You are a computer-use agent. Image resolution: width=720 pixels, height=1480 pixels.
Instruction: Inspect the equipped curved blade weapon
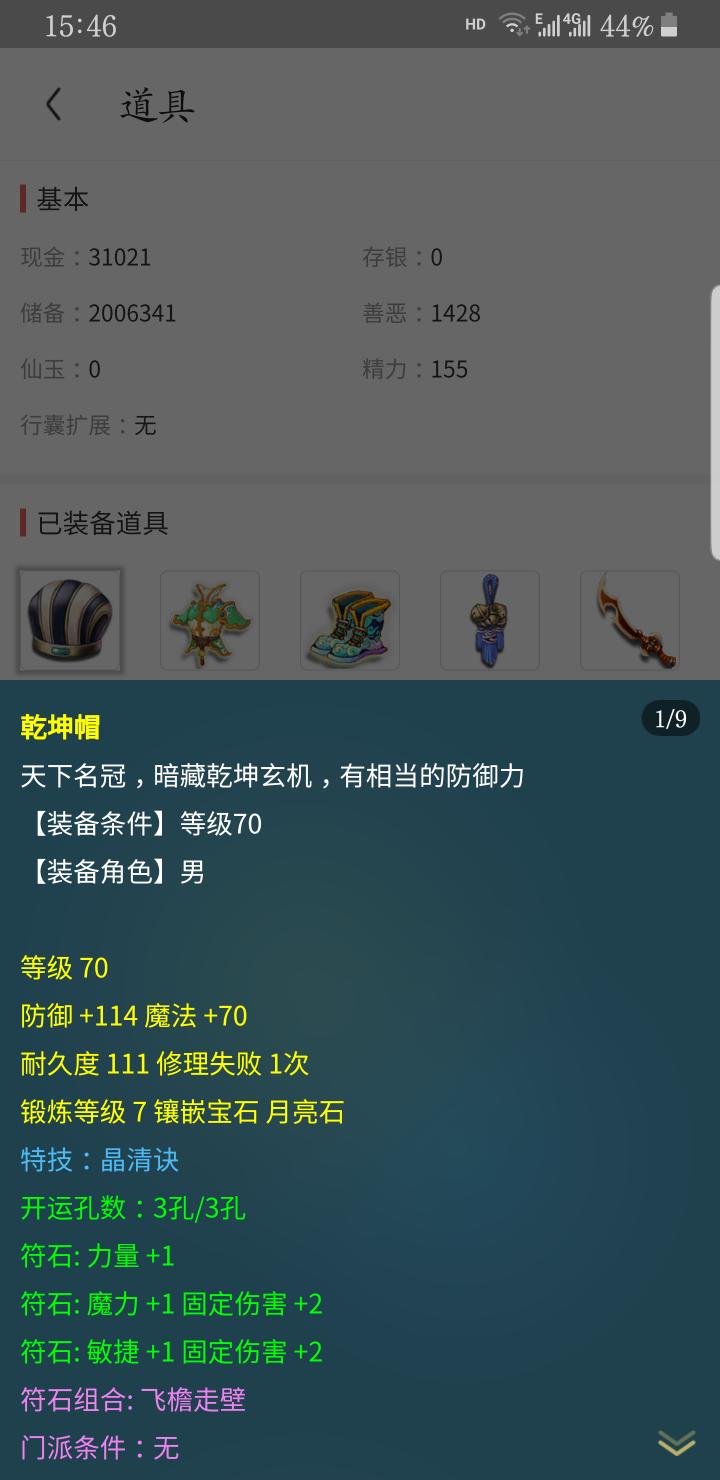coord(630,620)
